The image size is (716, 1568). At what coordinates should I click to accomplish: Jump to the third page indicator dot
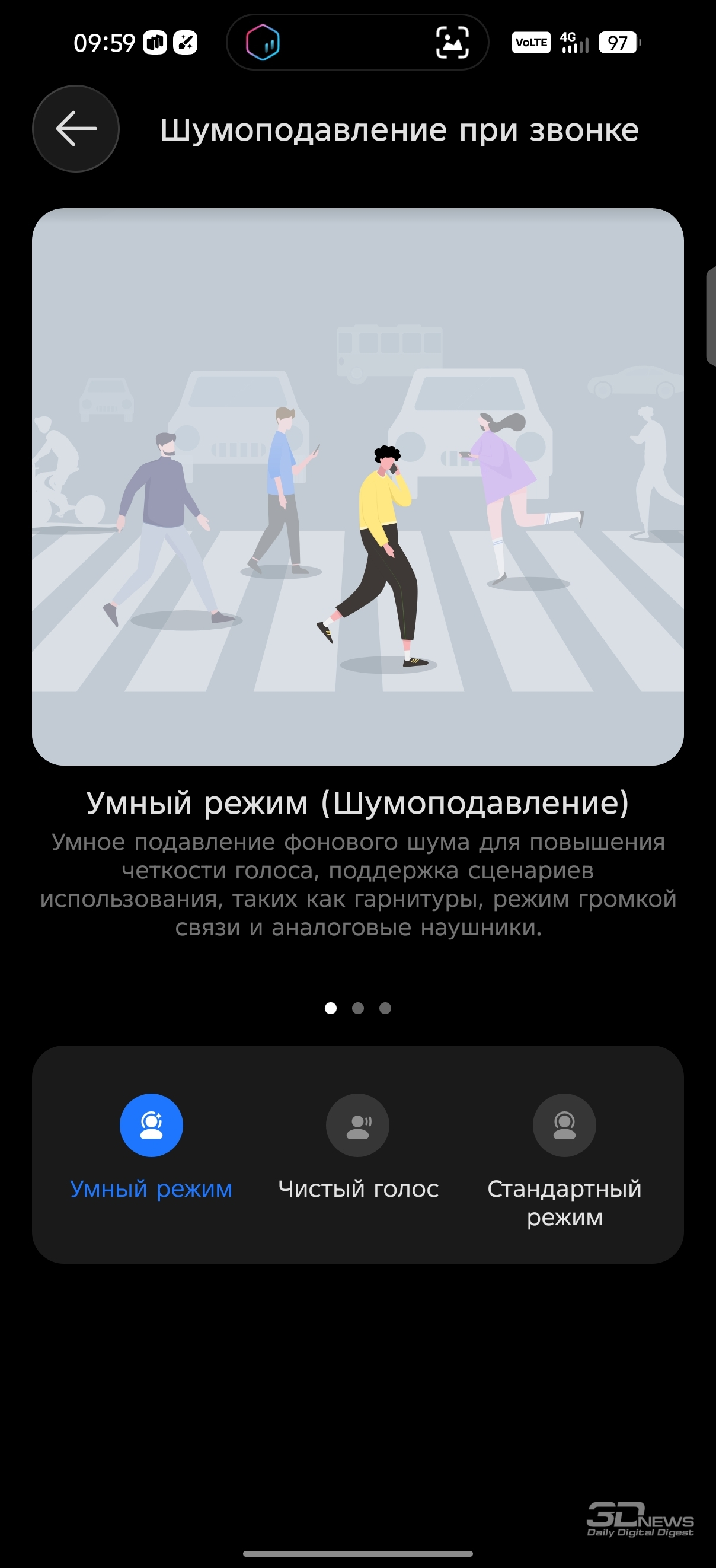pyautogui.click(x=385, y=1008)
